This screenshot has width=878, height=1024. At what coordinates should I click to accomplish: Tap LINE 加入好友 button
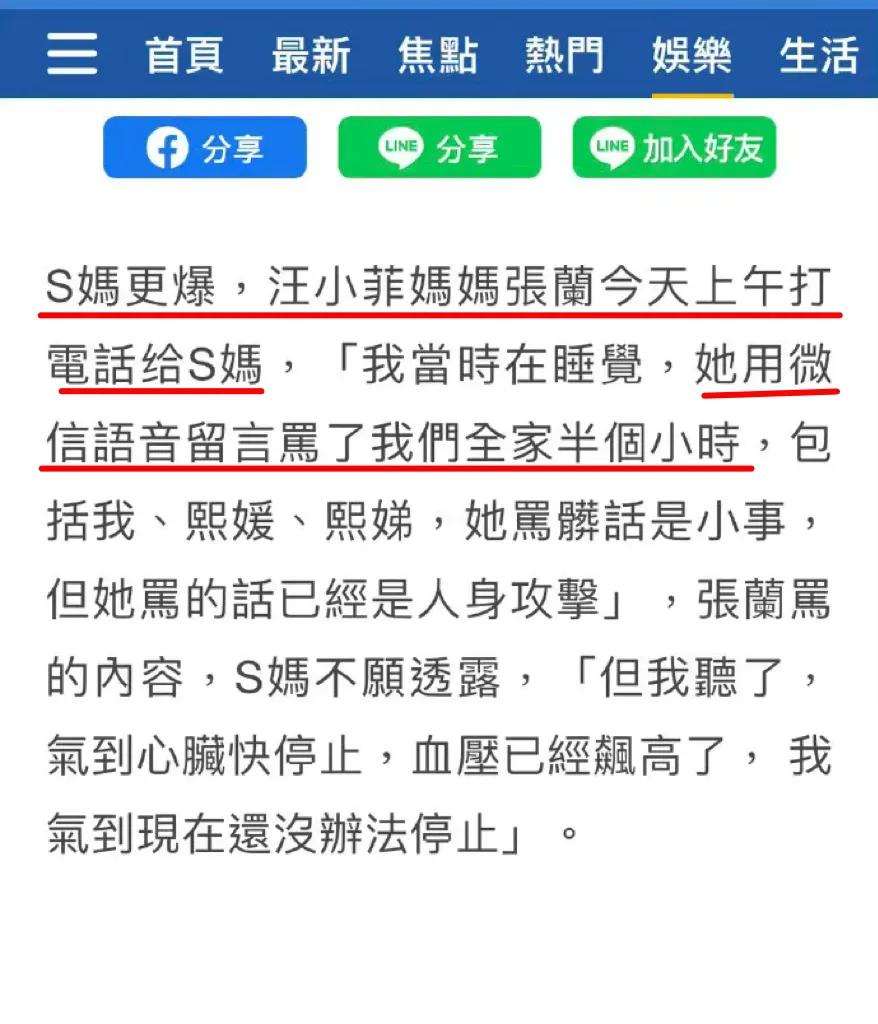[x=674, y=149]
